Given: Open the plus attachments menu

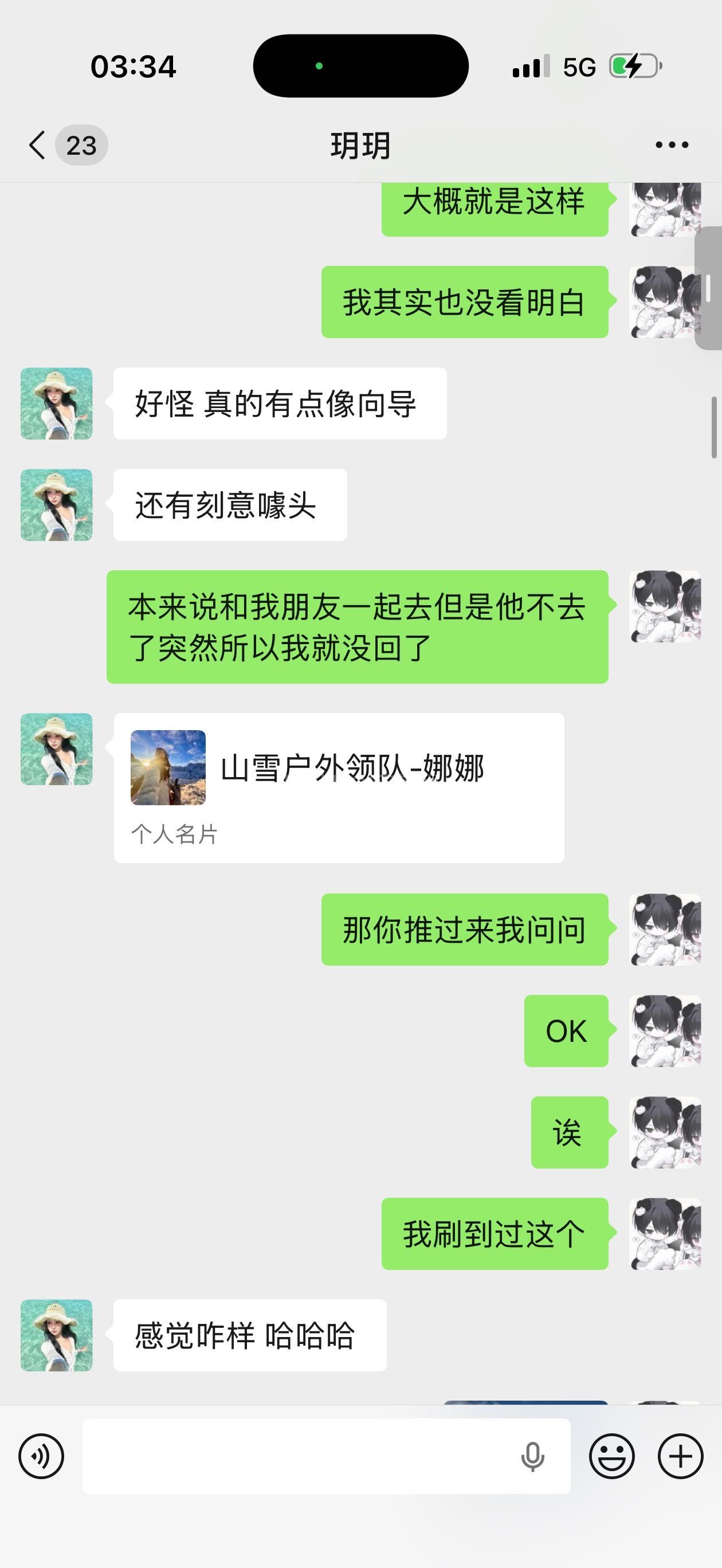Looking at the screenshot, I should [681, 1456].
